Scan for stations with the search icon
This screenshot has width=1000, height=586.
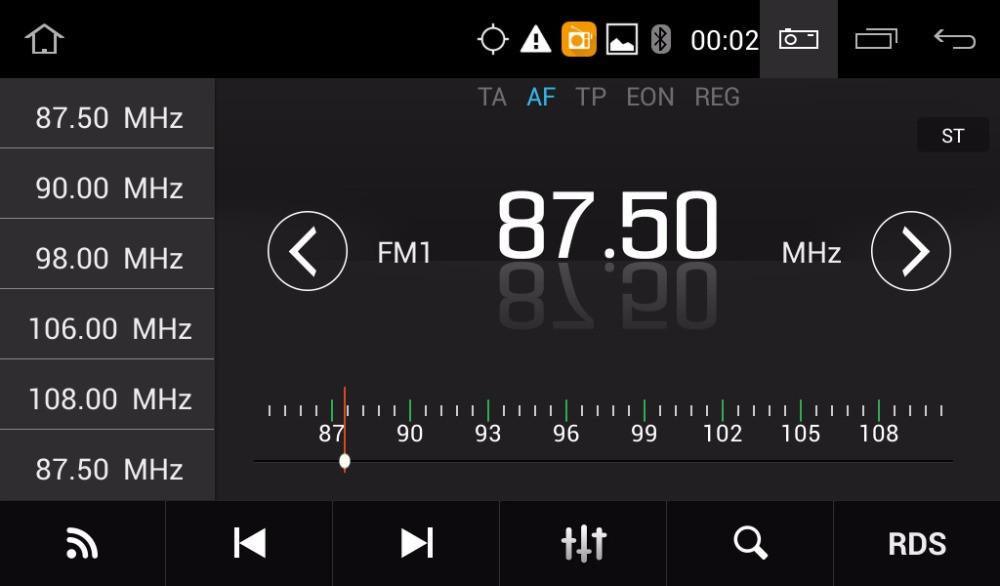point(750,543)
